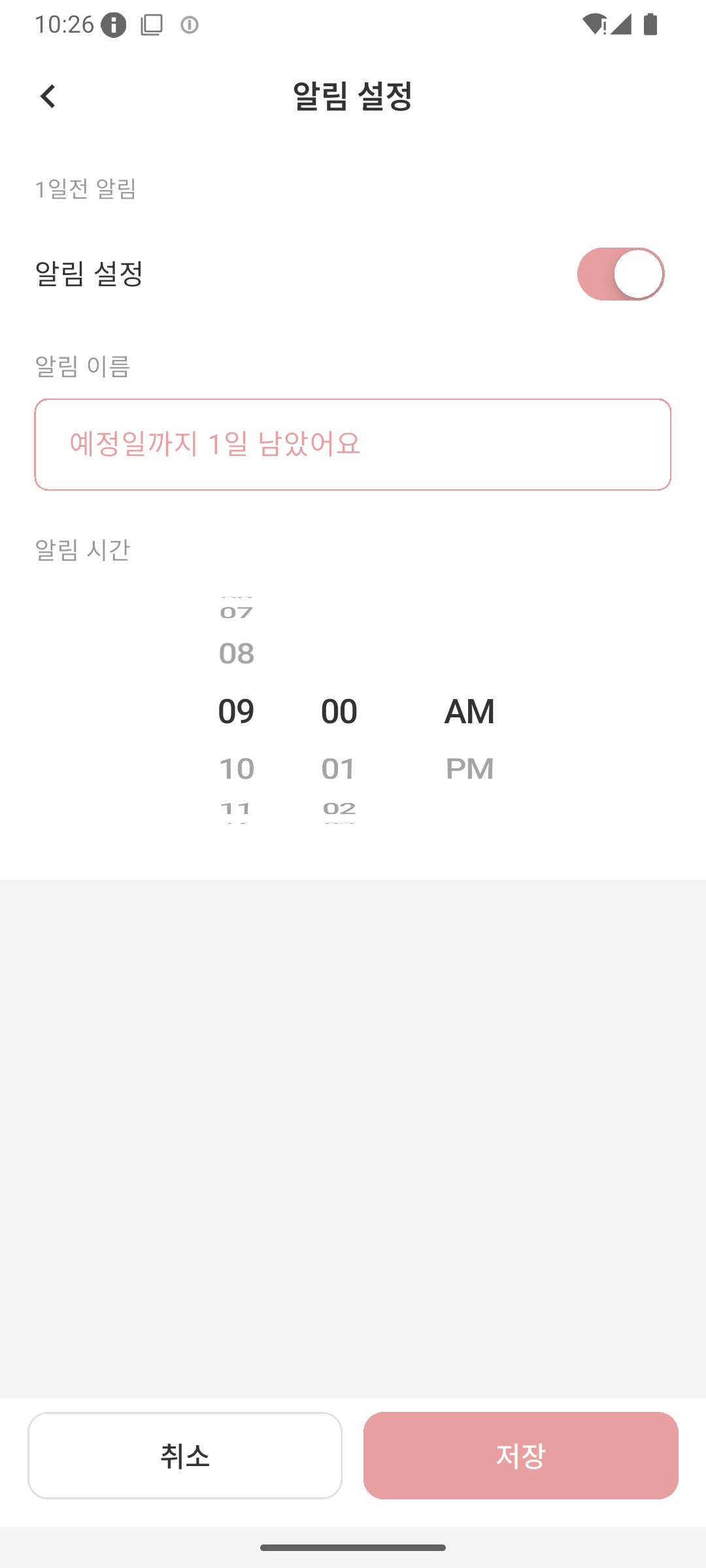This screenshot has height=1568, width=706.
Task: Tap the info icon beside the clock
Action: pos(114,25)
